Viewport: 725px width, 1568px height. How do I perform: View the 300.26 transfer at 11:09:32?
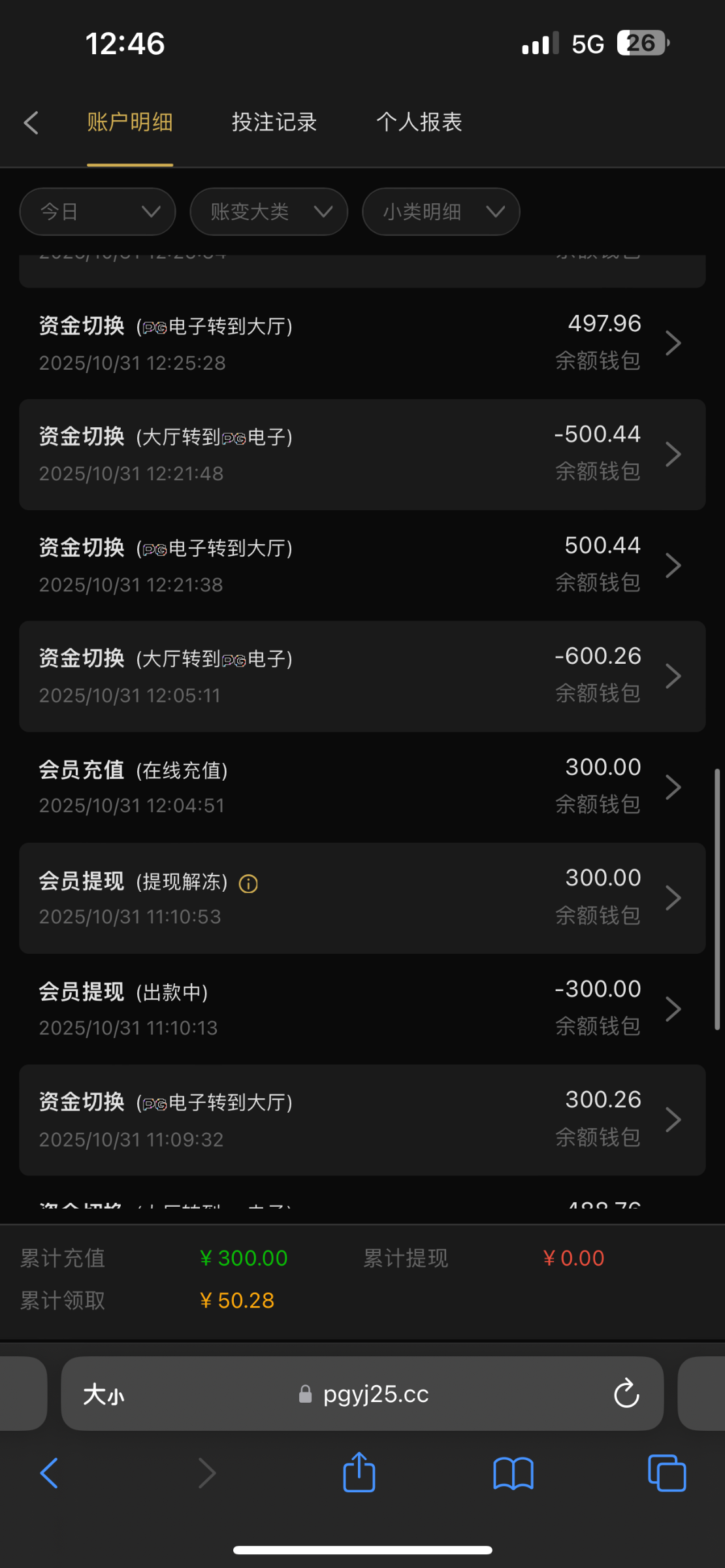pos(362,1120)
